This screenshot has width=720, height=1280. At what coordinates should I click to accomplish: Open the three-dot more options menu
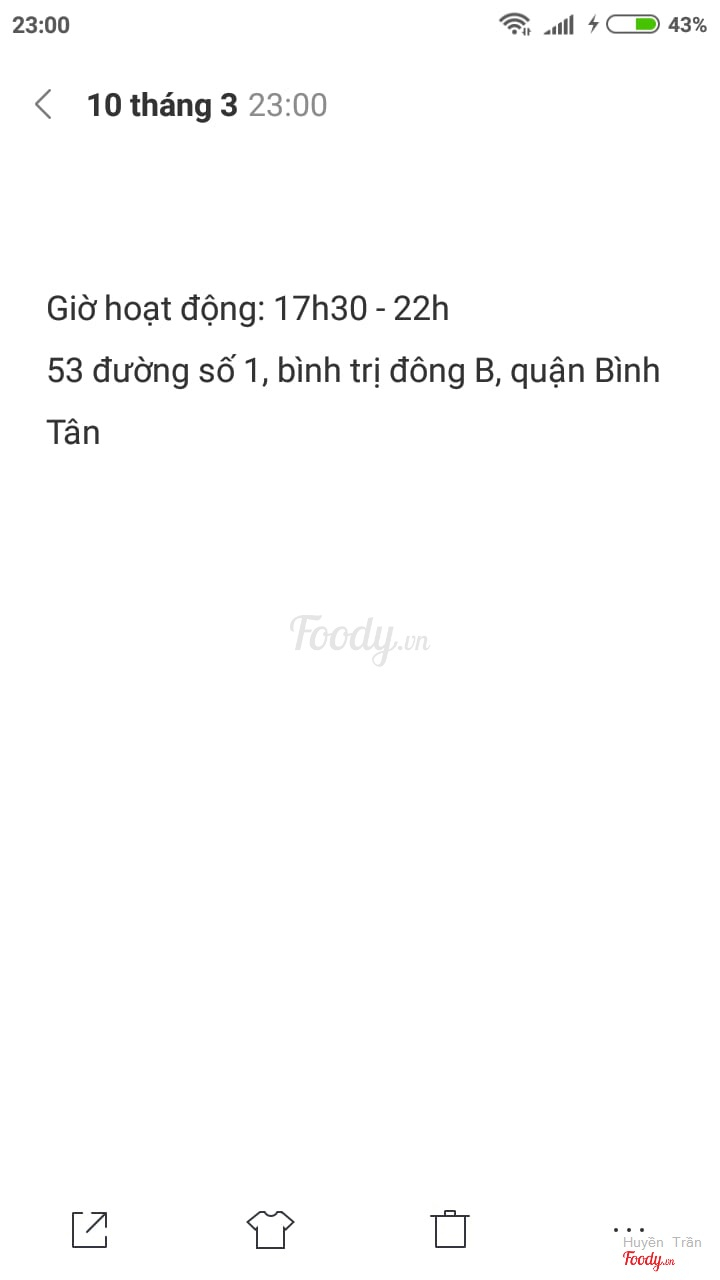(629, 1229)
